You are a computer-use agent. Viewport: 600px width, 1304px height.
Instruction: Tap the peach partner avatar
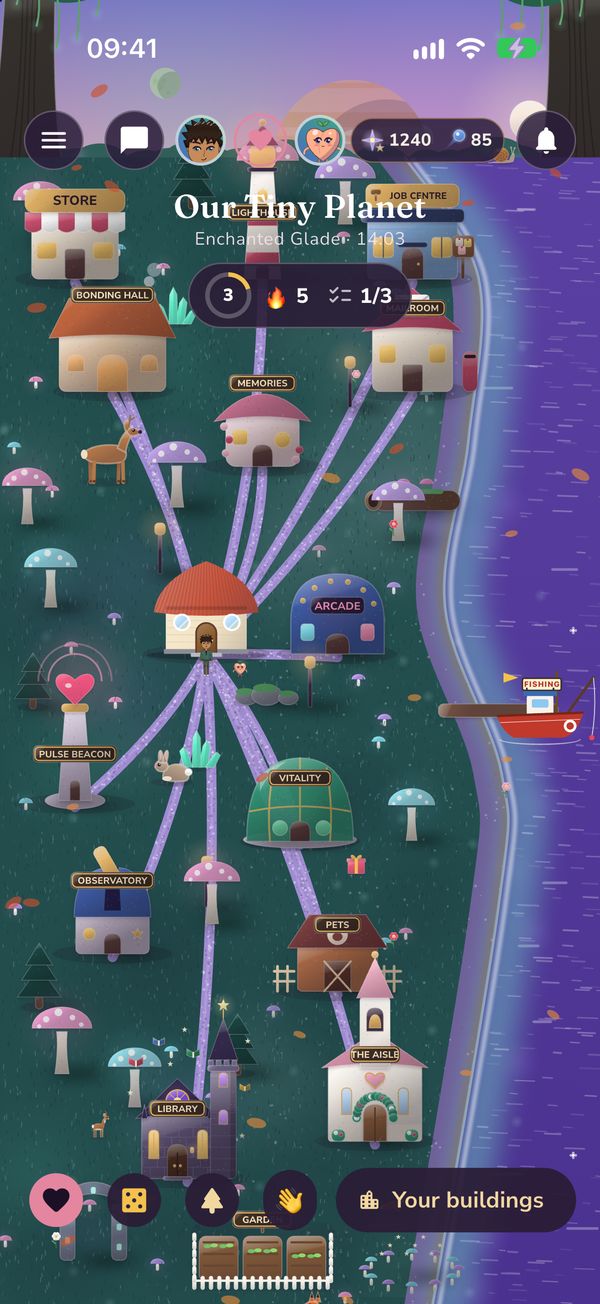pyautogui.click(x=320, y=140)
